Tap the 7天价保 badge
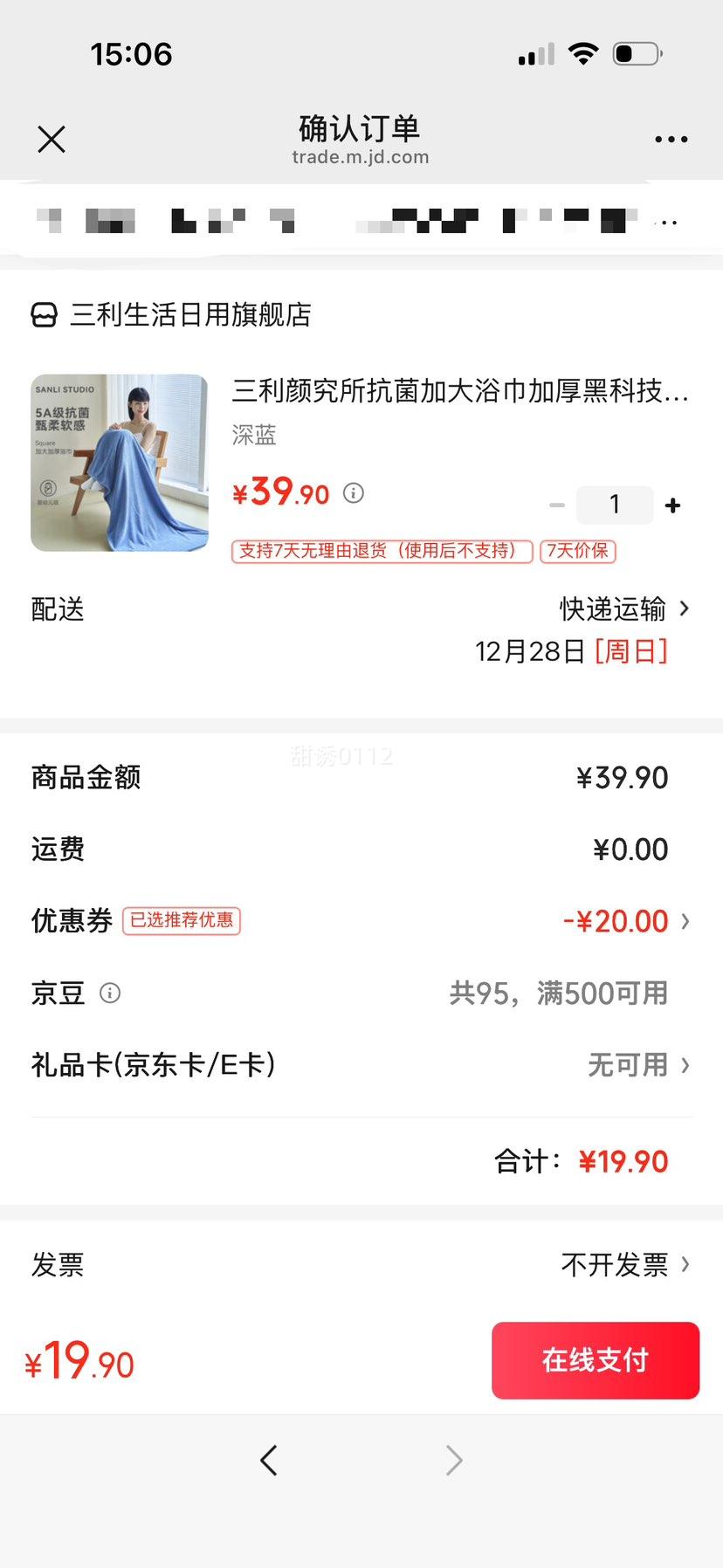This screenshot has height=1568, width=723. (579, 552)
